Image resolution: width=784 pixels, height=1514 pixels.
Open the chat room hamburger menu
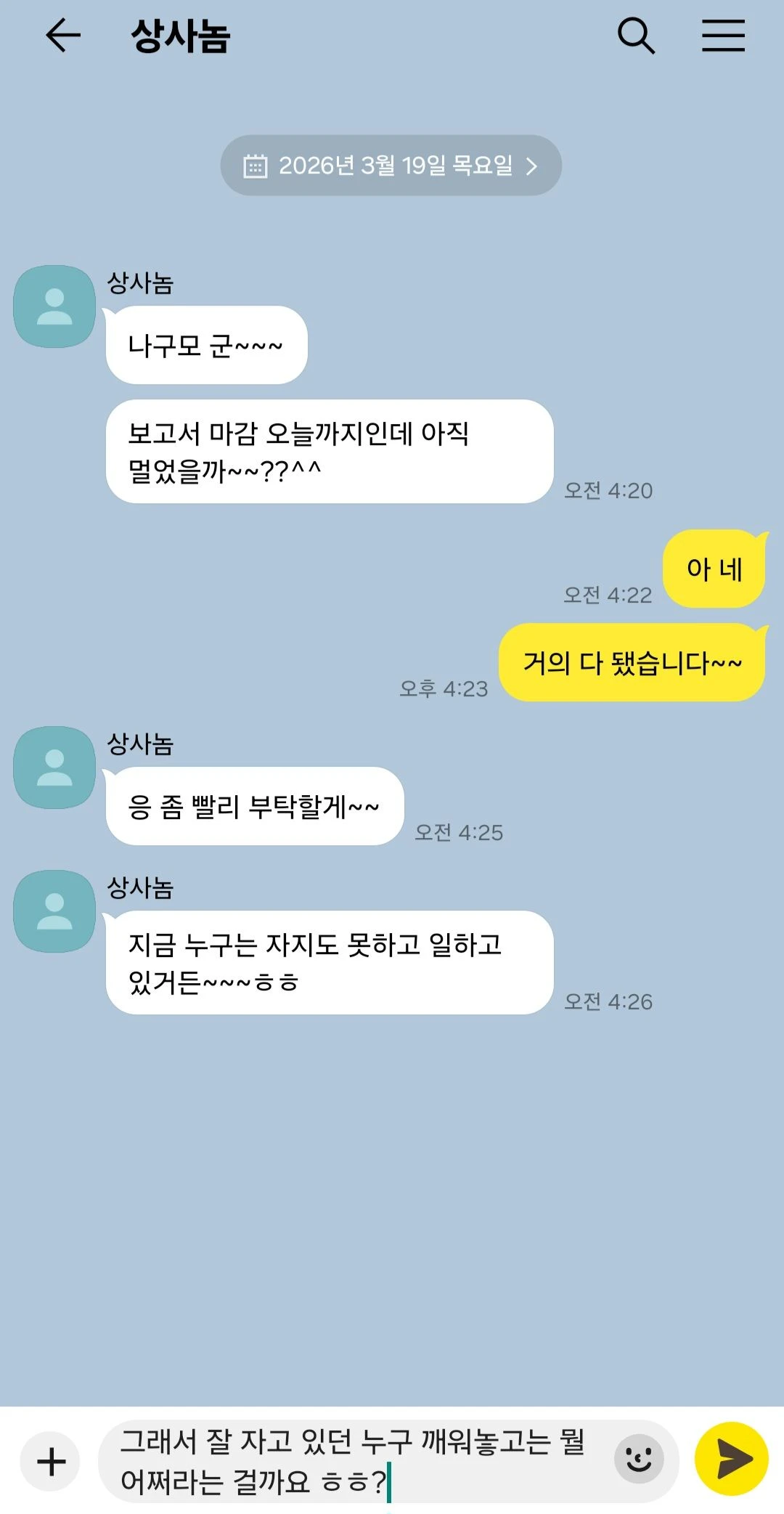click(x=723, y=36)
